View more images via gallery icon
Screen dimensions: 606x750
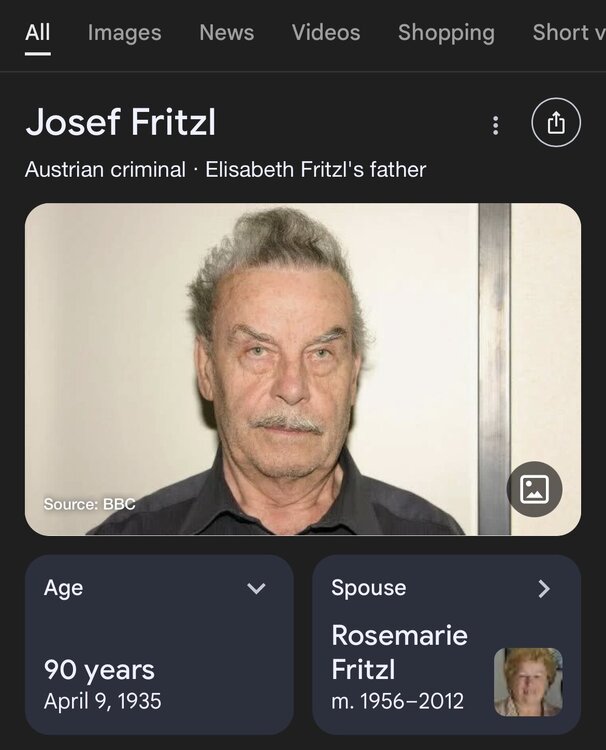pyautogui.click(x=534, y=489)
